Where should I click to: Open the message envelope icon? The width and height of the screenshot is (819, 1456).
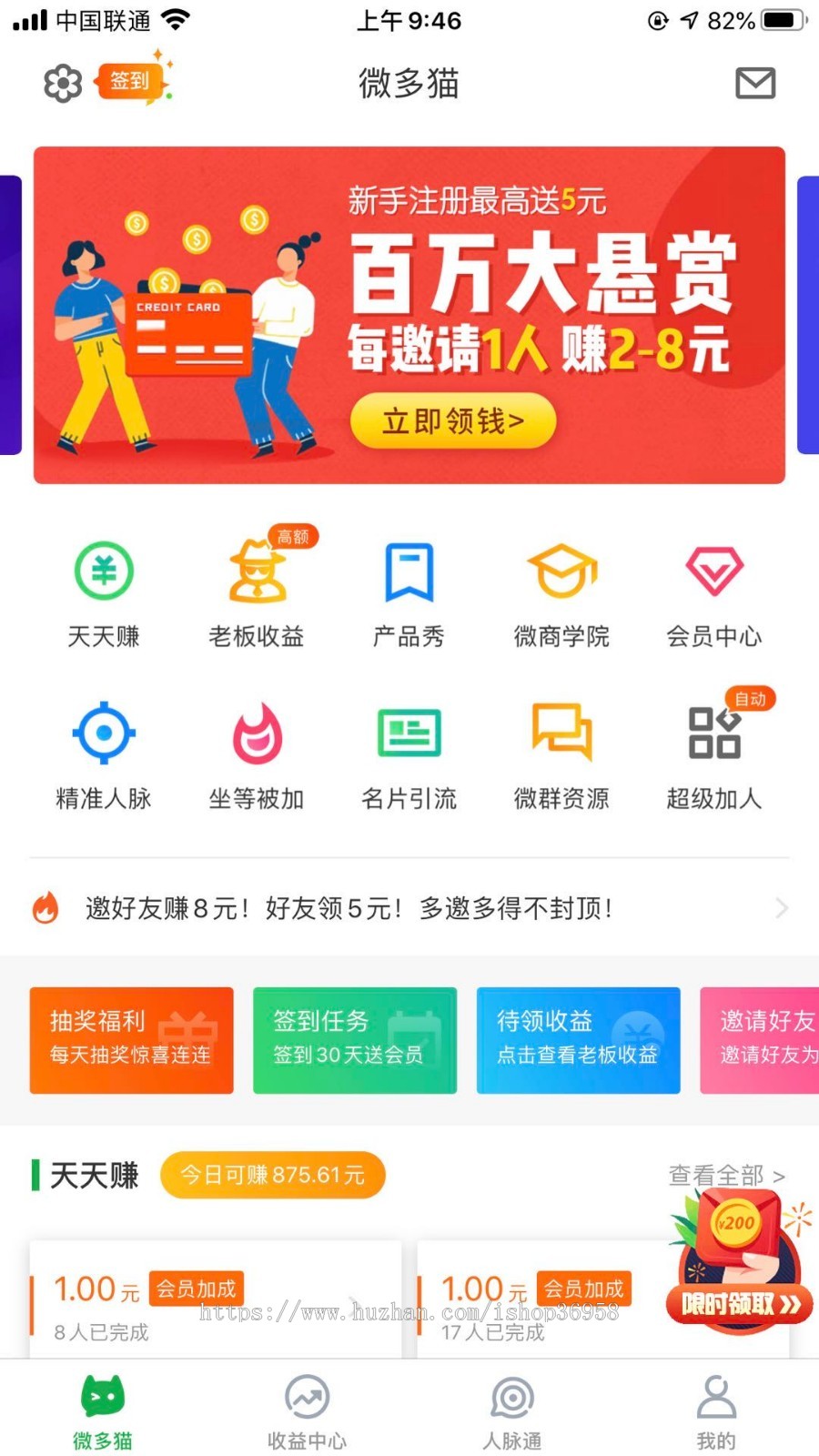pos(755,83)
